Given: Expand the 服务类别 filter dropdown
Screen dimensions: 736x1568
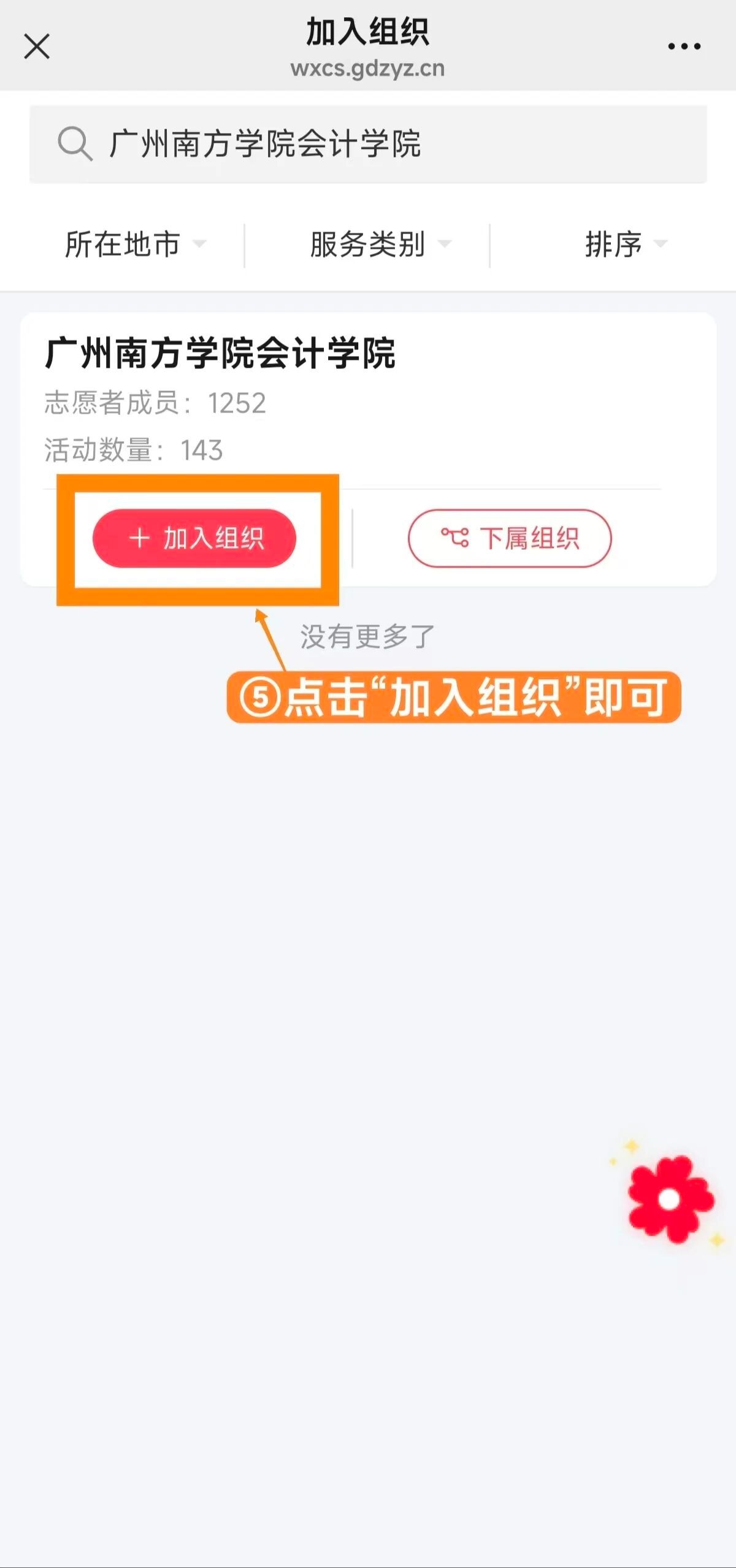Looking at the screenshot, I should pos(380,245).
